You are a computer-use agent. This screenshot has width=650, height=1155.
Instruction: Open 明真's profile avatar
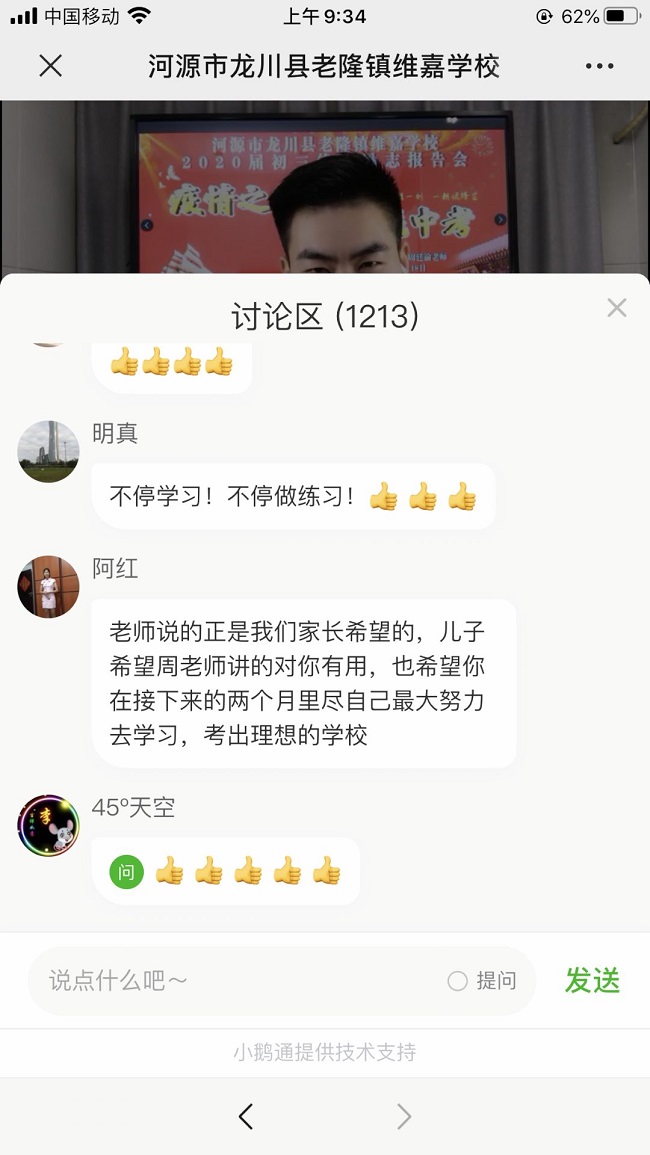pyautogui.click(x=48, y=452)
